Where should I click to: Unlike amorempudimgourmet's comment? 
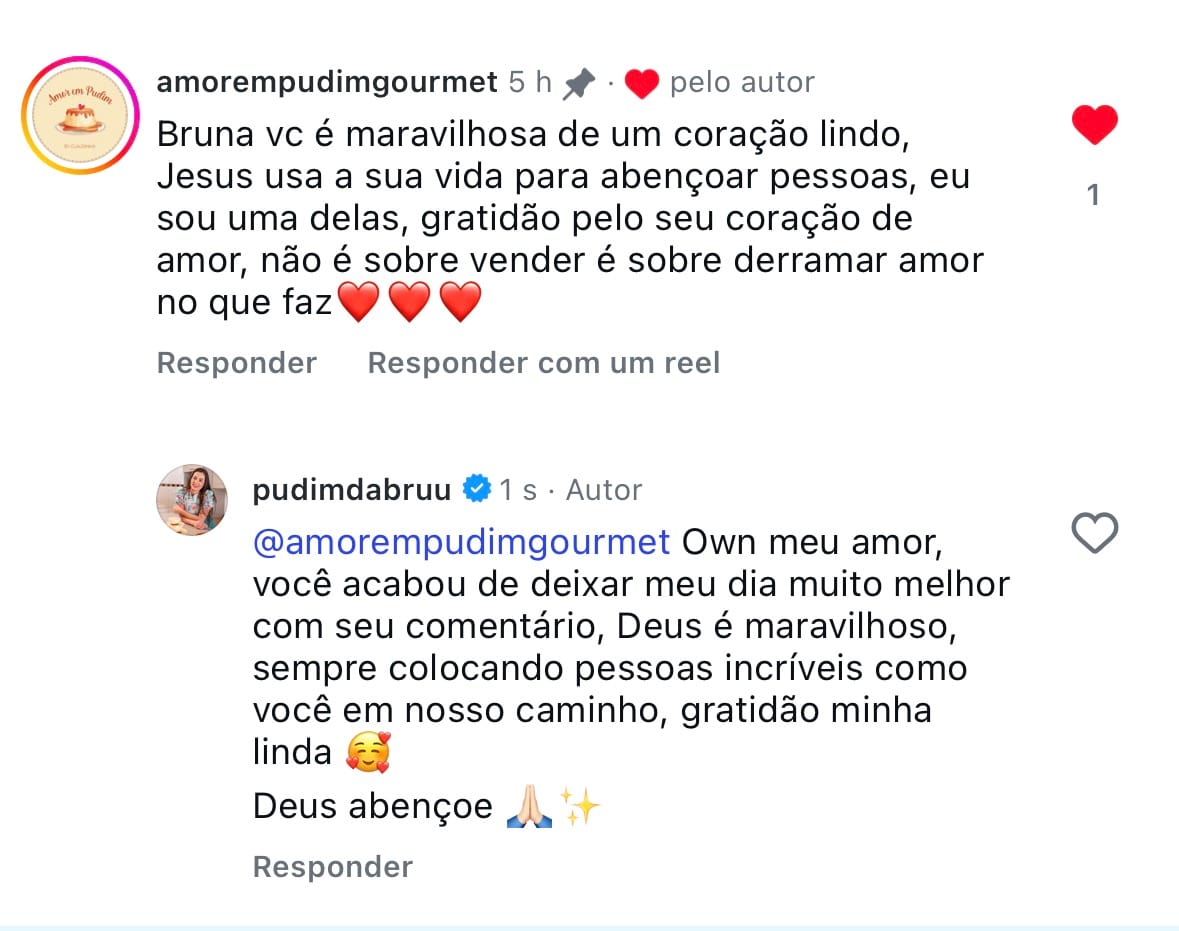1094,126
